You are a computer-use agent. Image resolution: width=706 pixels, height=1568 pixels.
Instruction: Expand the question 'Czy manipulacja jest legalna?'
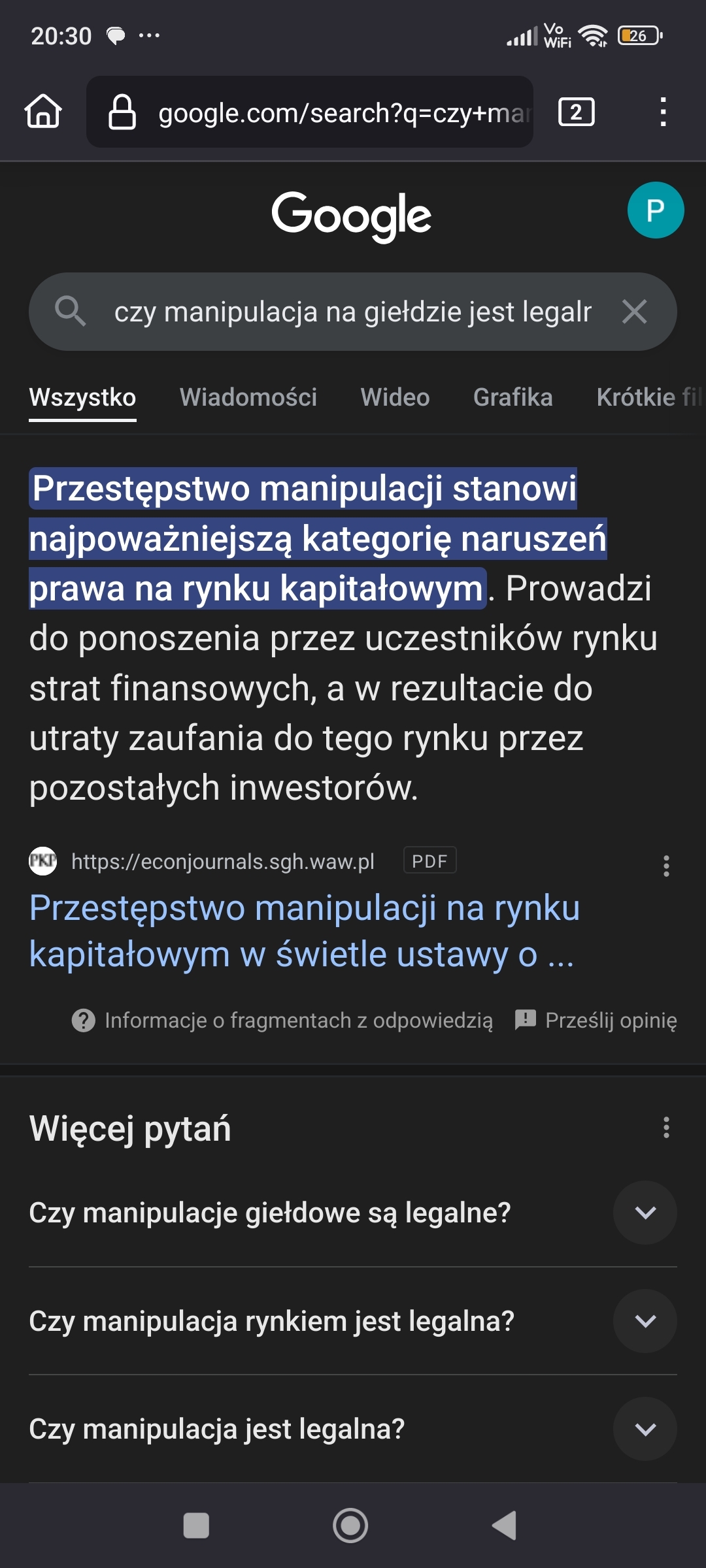pos(645,1429)
